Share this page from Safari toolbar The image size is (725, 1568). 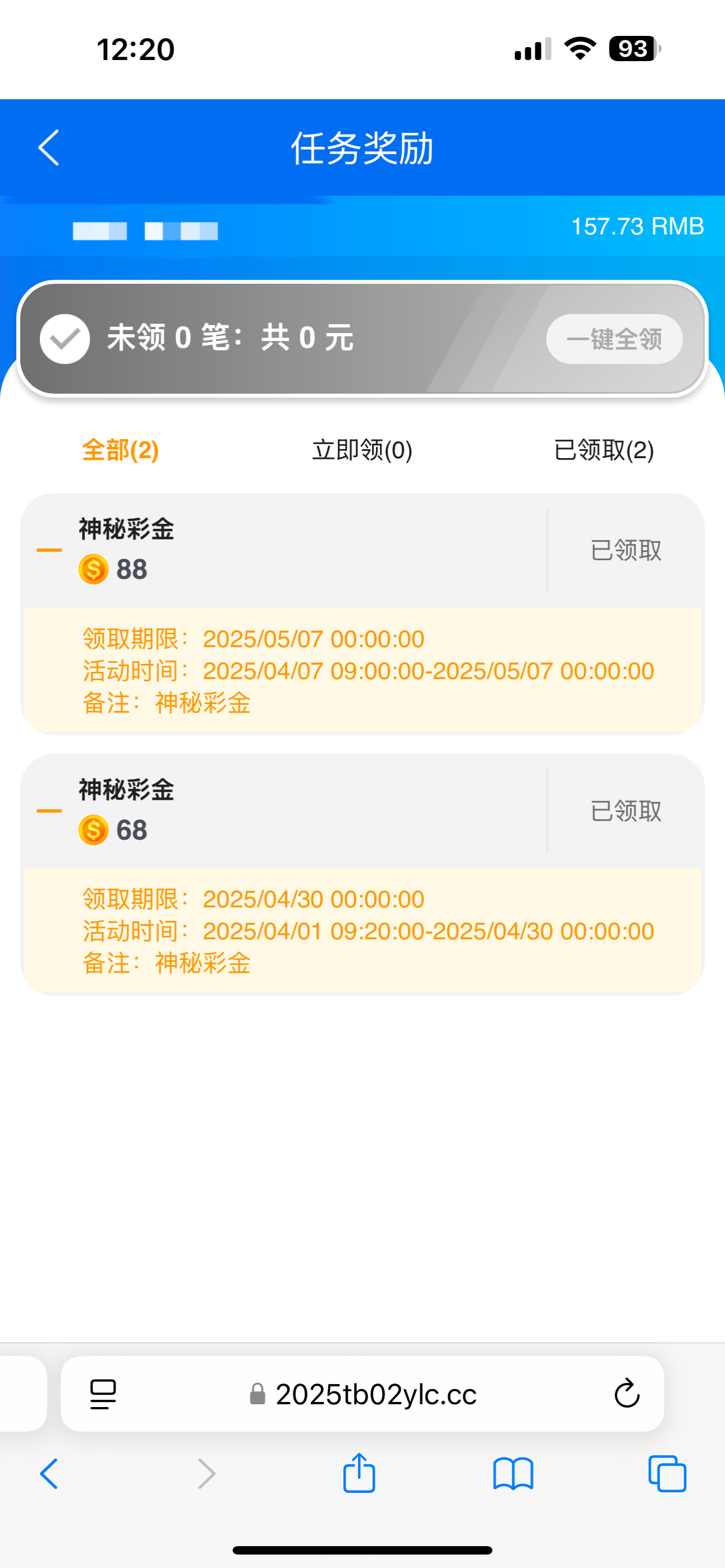(x=359, y=1473)
